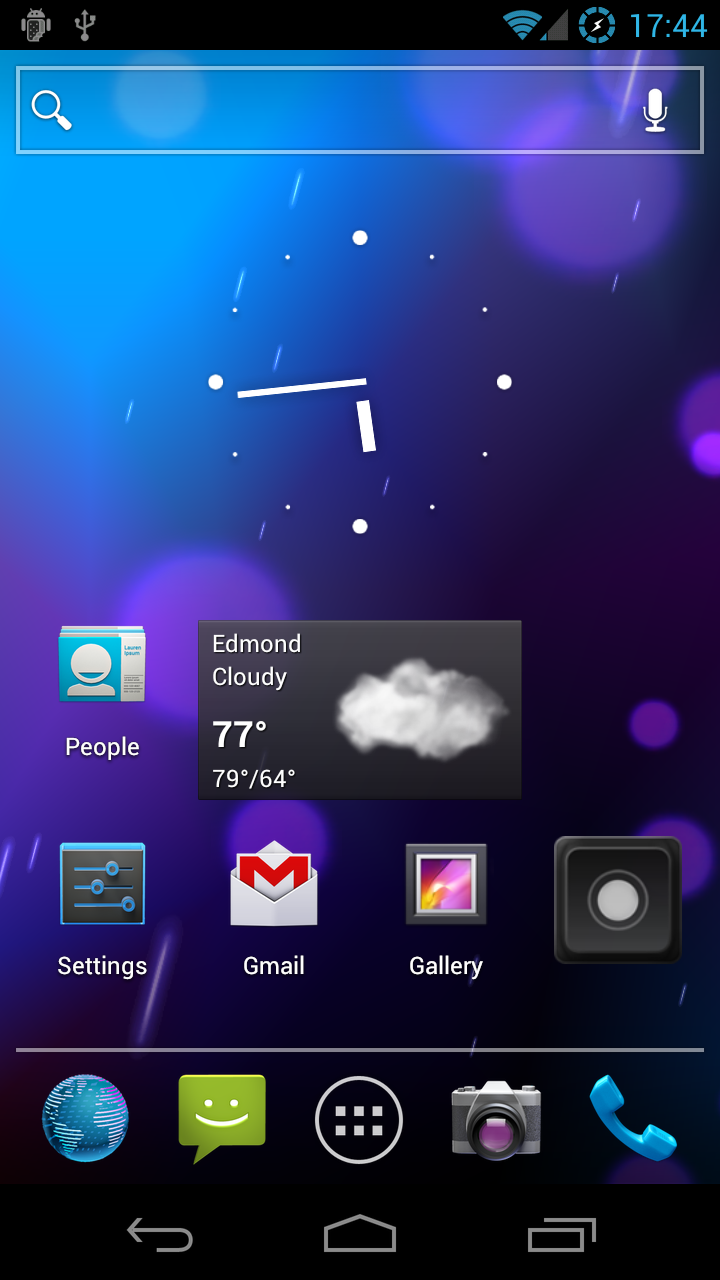Launch the Browser globe in dock

point(86,1118)
